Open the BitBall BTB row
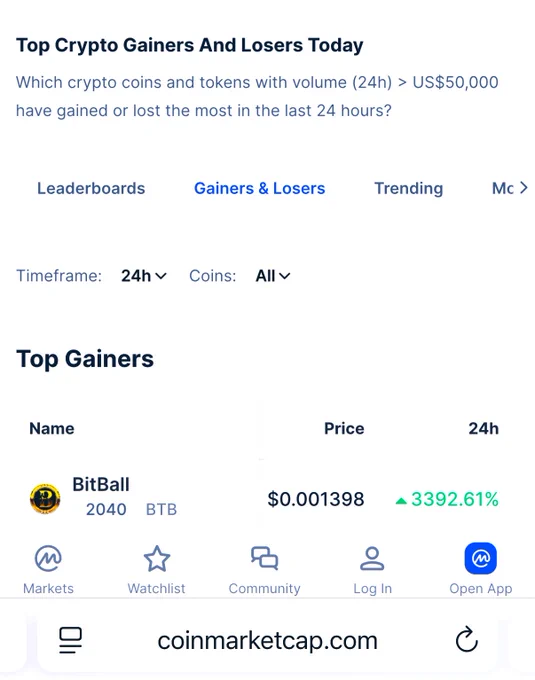 coord(264,498)
